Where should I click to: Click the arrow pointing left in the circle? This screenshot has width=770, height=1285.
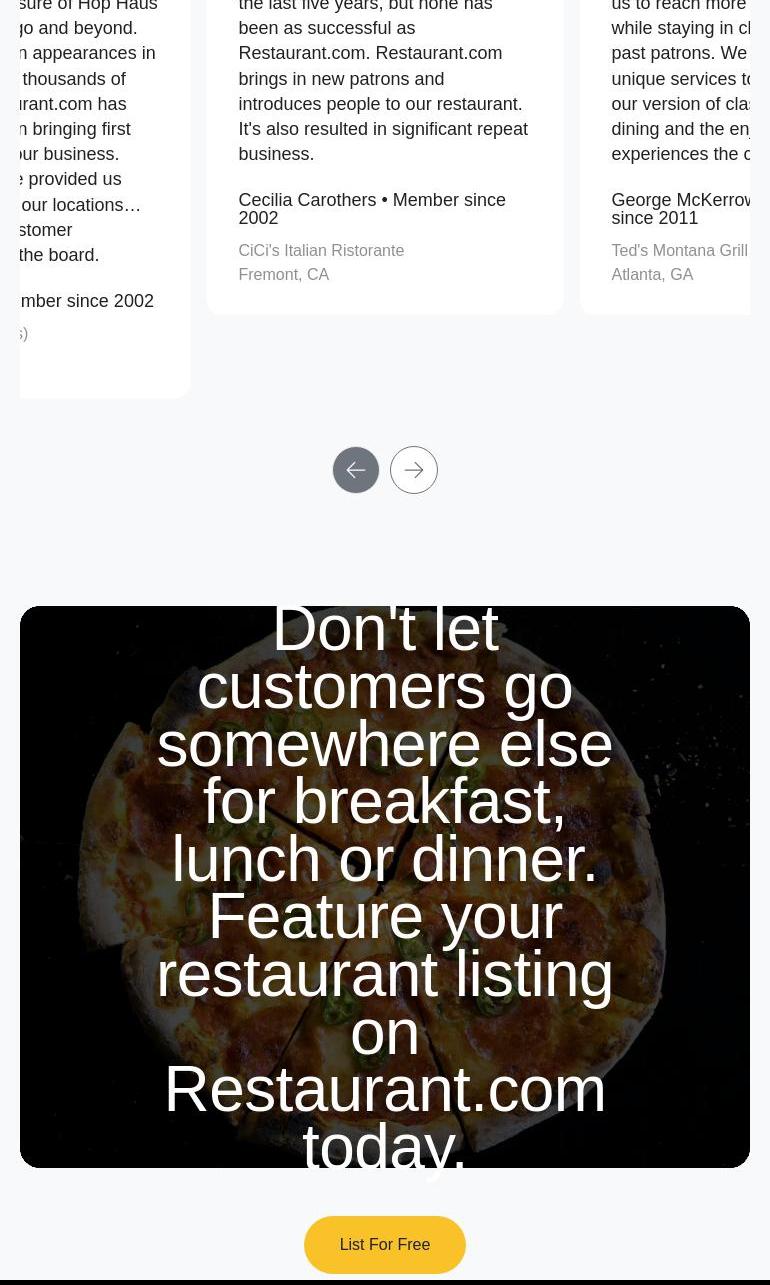(x=356, y=470)
